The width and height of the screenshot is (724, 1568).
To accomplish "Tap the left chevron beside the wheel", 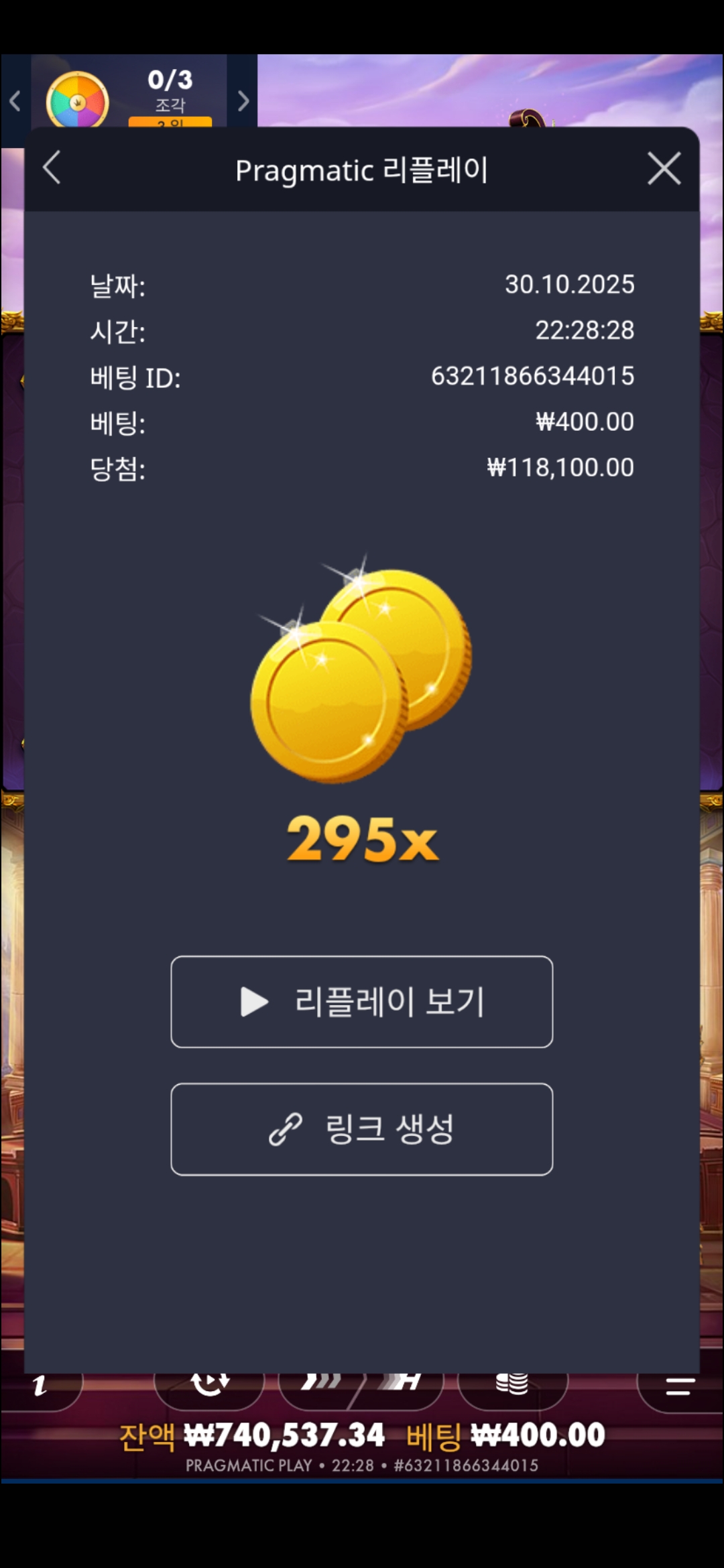I will coord(15,101).
